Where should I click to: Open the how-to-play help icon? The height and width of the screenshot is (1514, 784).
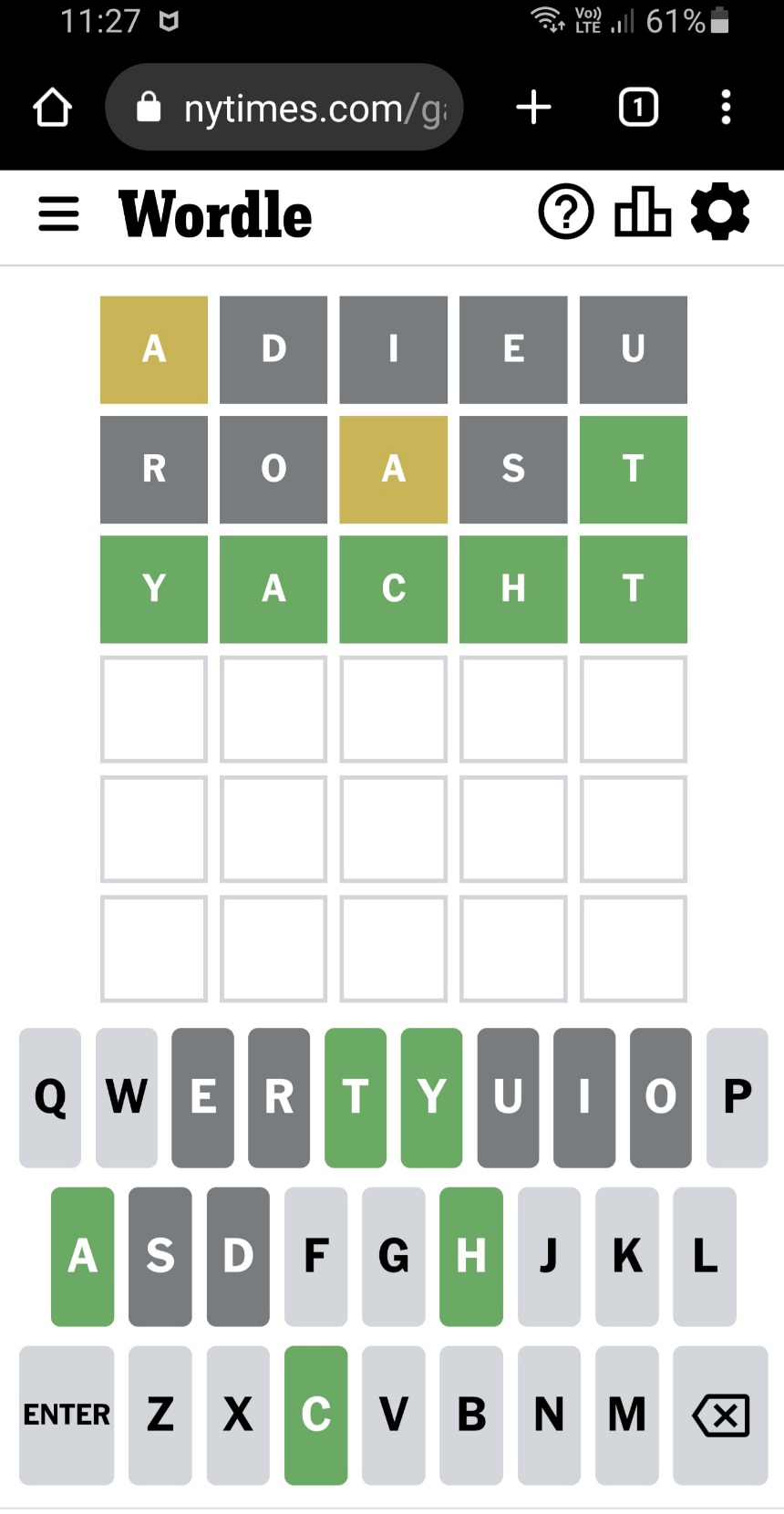click(x=565, y=213)
